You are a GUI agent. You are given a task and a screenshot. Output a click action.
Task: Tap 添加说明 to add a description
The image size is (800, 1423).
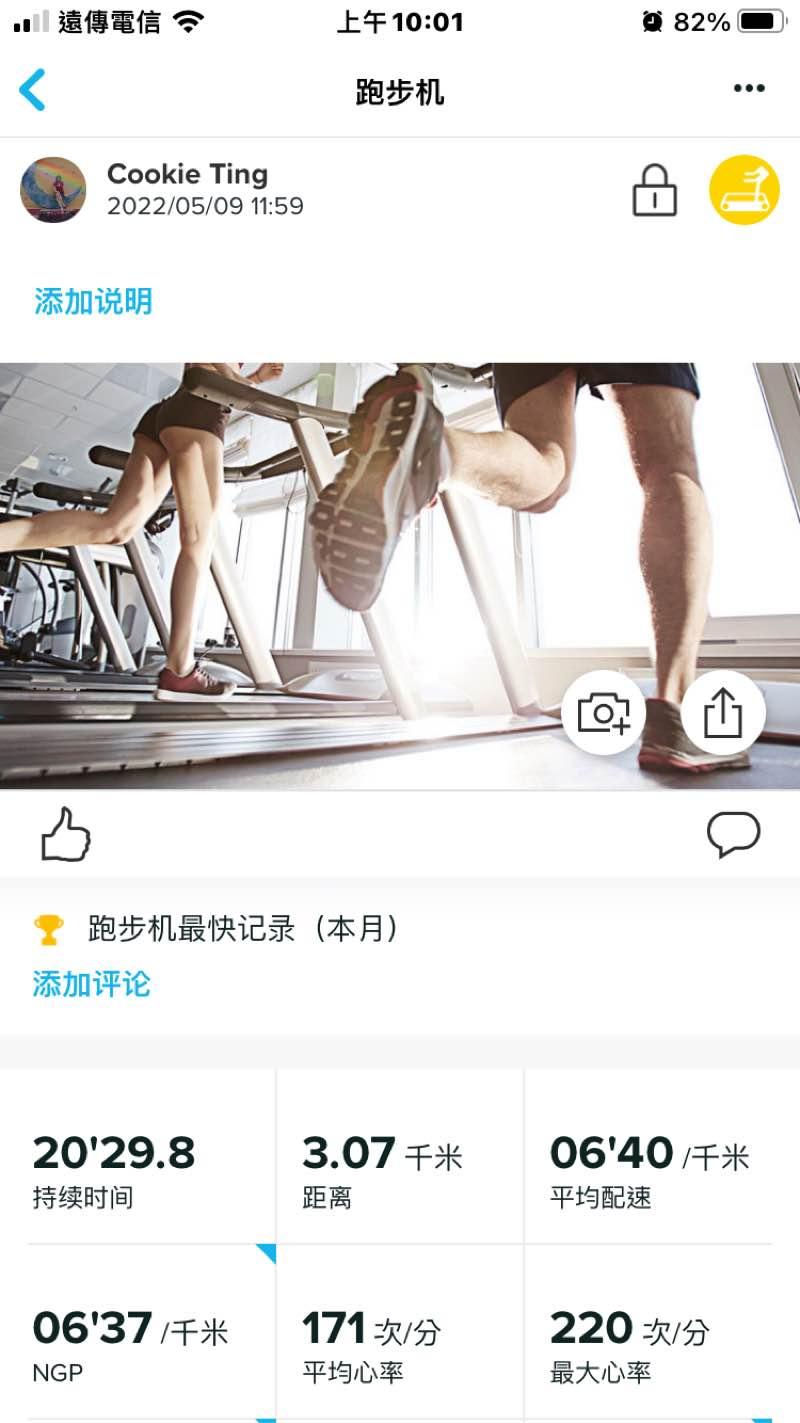pos(93,301)
